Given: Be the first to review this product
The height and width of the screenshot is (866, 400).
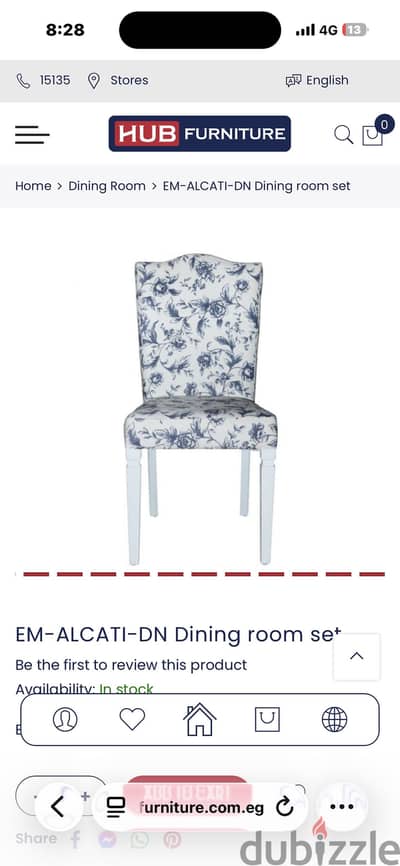Looking at the screenshot, I should 131,665.
